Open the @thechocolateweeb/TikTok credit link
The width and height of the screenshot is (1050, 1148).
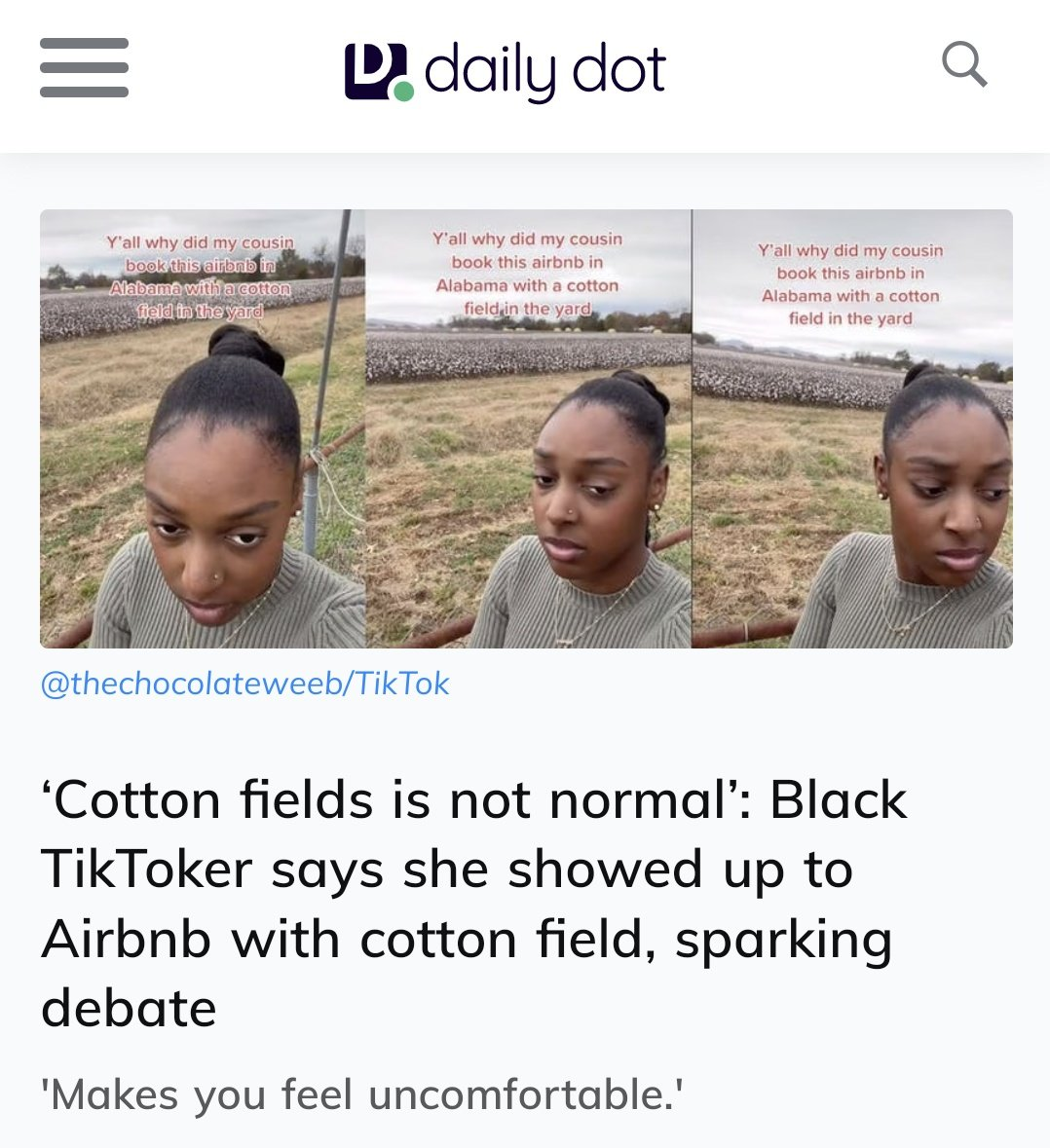tap(244, 684)
